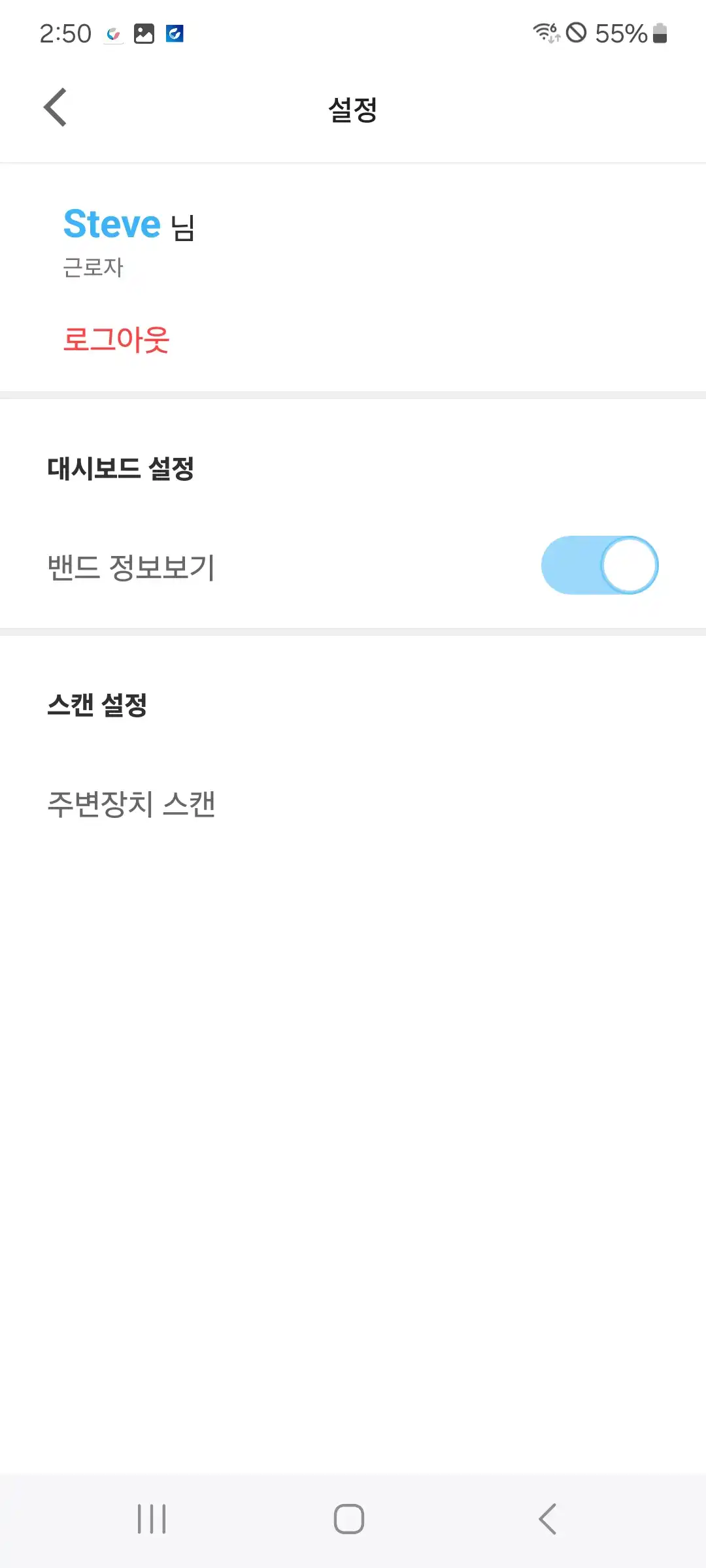This screenshot has width=706, height=1568.
Task: Tap 로그아웃 to log out
Action: click(x=116, y=340)
